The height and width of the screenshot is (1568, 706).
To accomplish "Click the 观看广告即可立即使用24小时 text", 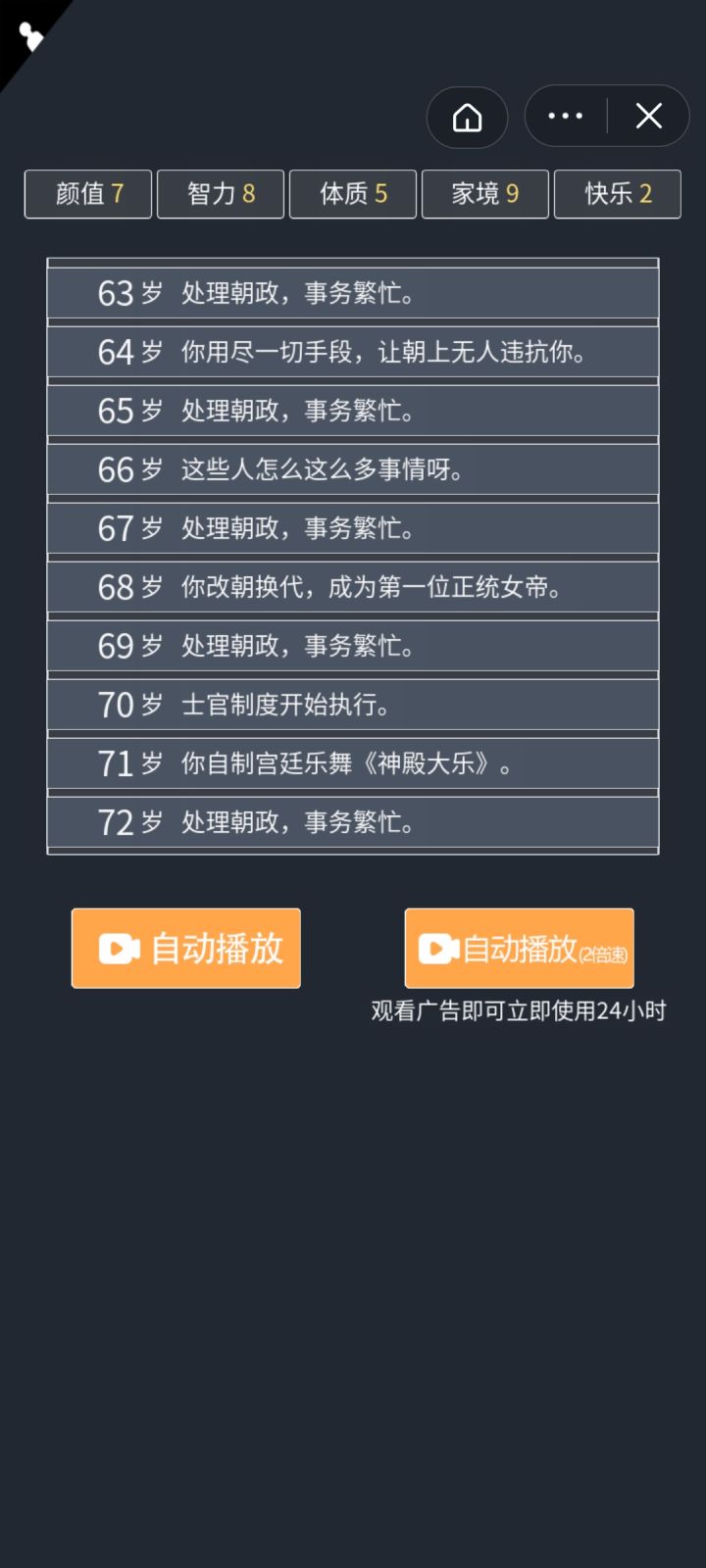I will point(517,1011).
